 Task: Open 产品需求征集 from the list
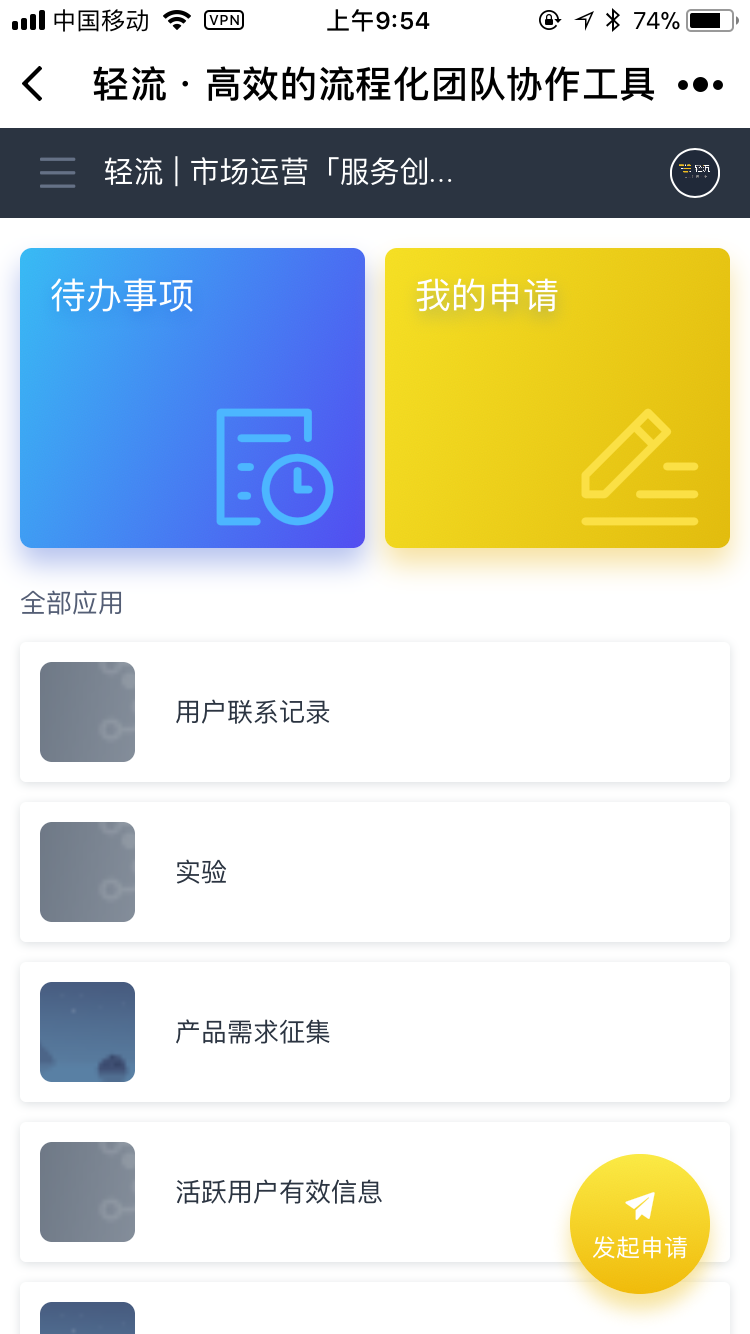click(x=375, y=1032)
